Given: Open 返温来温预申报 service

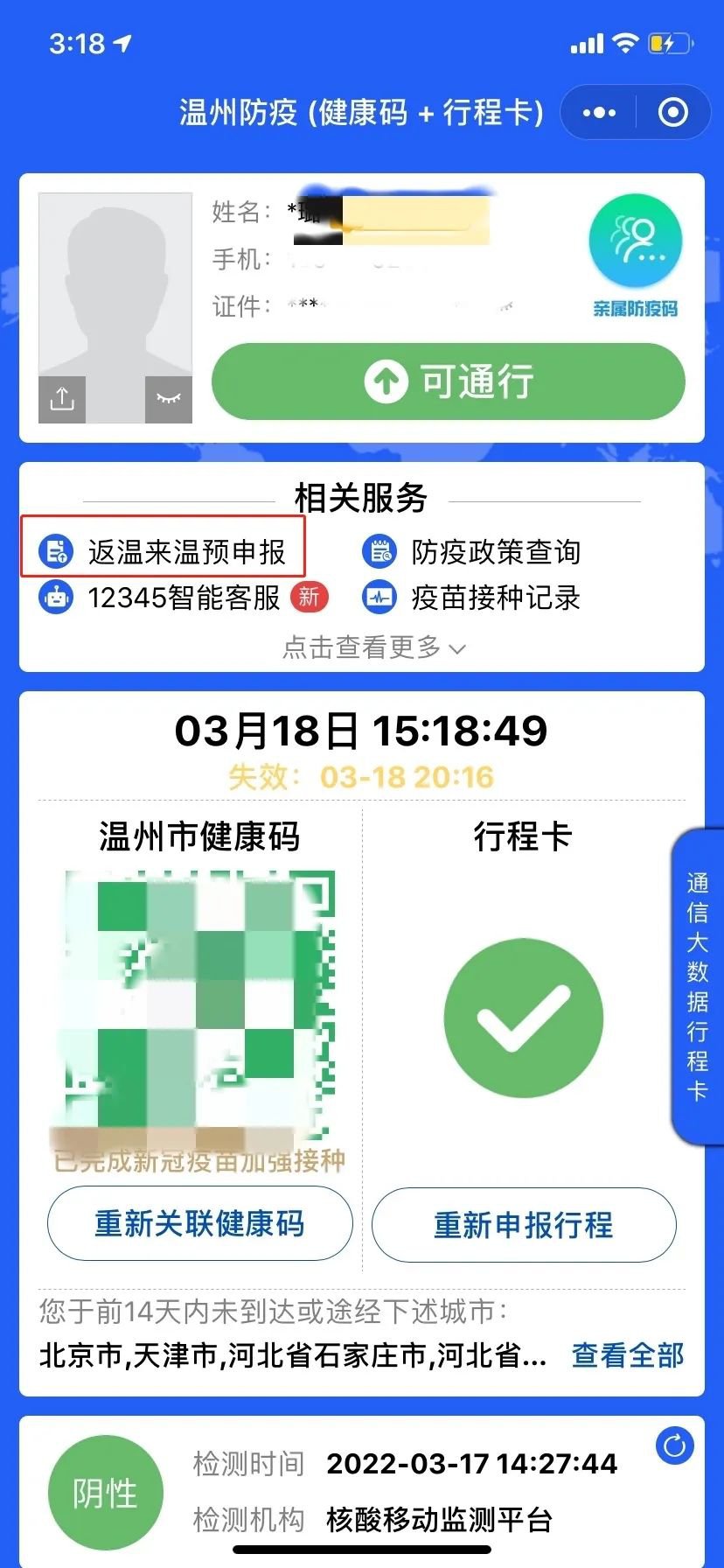Looking at the screenshot, I should click(164, 552).
